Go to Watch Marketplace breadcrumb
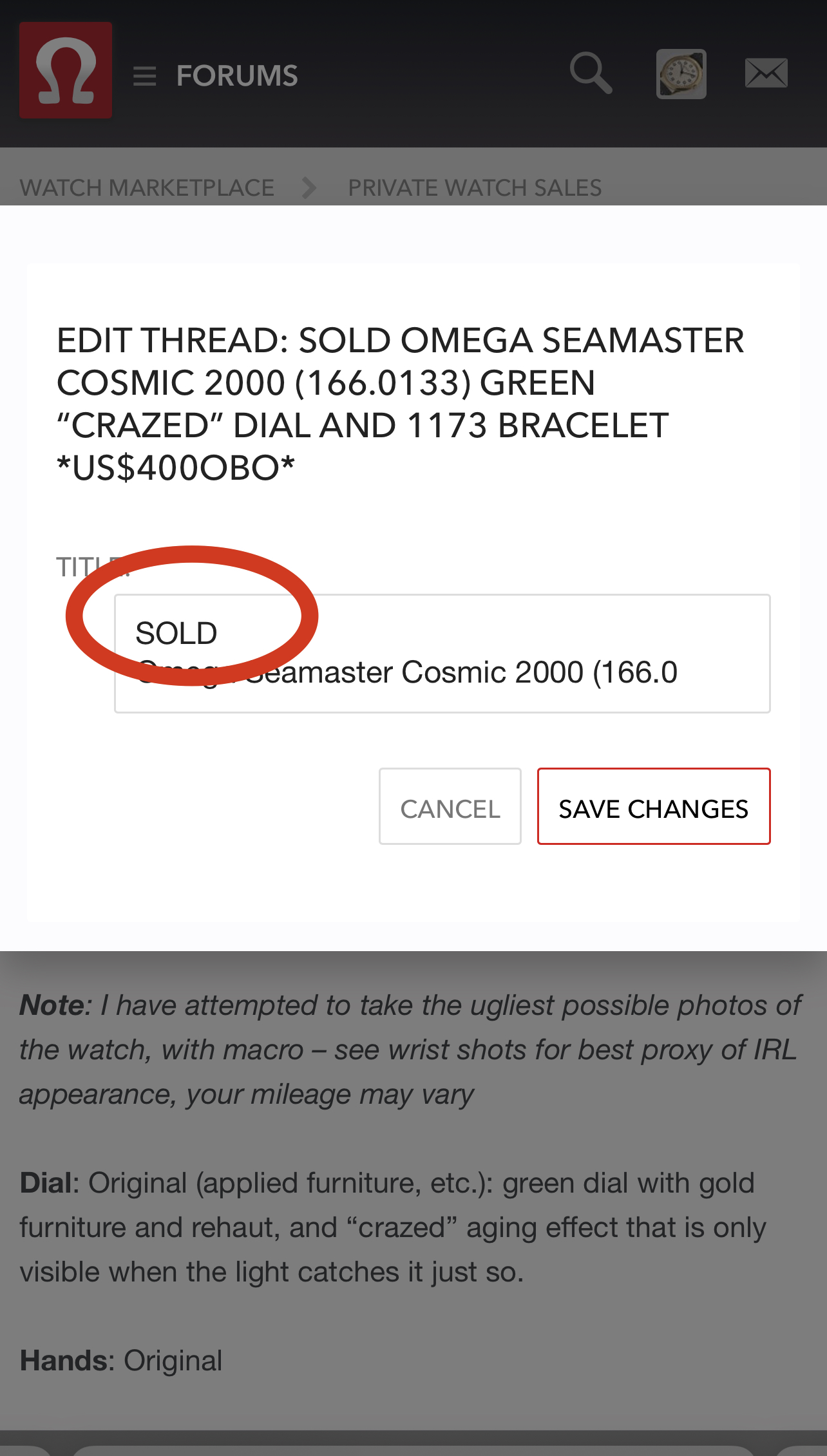The image size is (827, 1456). tap(147, 188)
